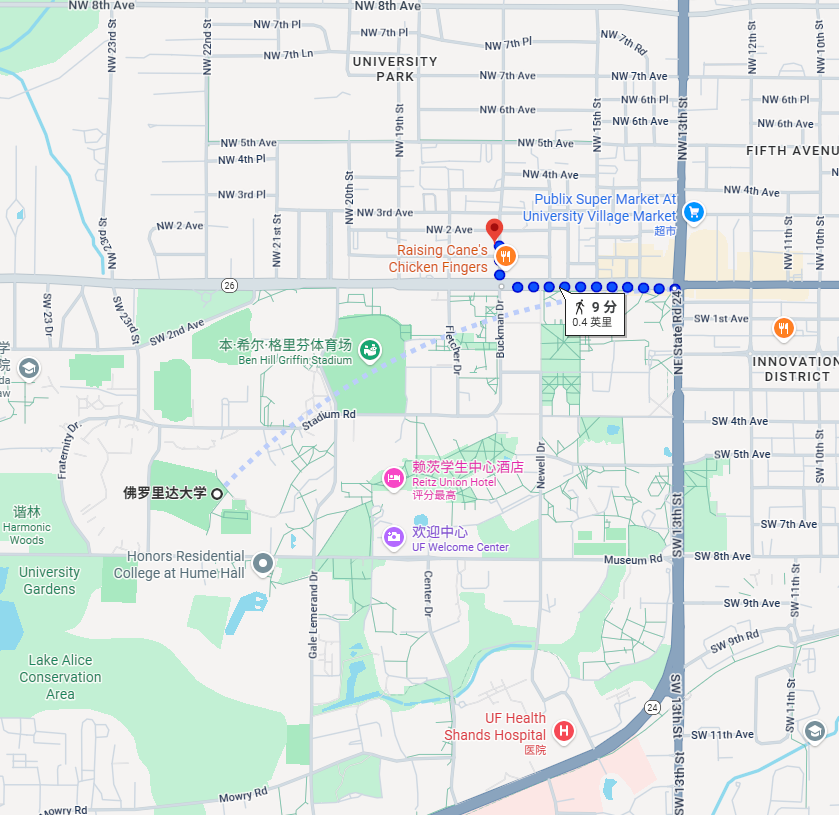Open the UF Health Shands Hospital marker
Screen dimensions: 839x815
564,732
